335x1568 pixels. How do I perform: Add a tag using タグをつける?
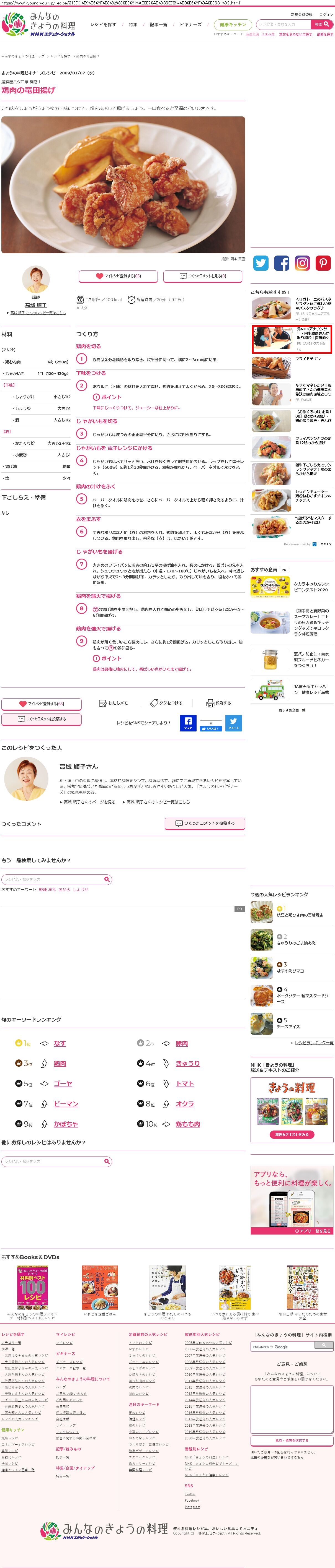pos(166,703)
